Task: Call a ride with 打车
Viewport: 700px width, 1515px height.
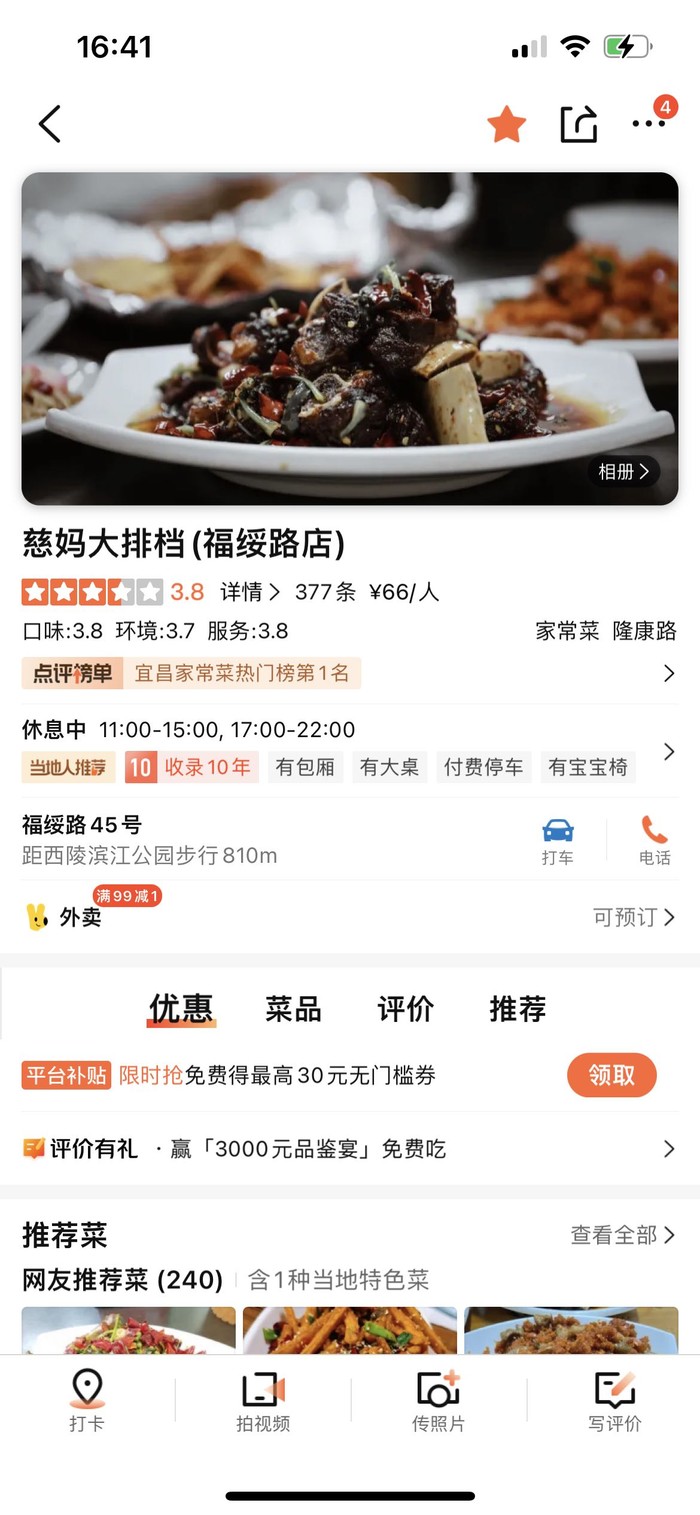Action: tap(557, 841)
